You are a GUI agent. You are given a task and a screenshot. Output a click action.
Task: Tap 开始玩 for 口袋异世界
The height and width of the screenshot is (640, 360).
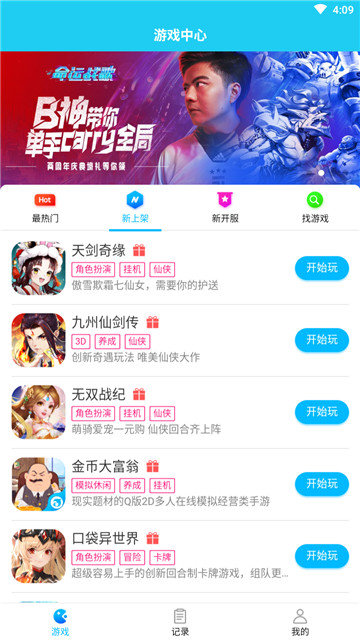(322, 556)
